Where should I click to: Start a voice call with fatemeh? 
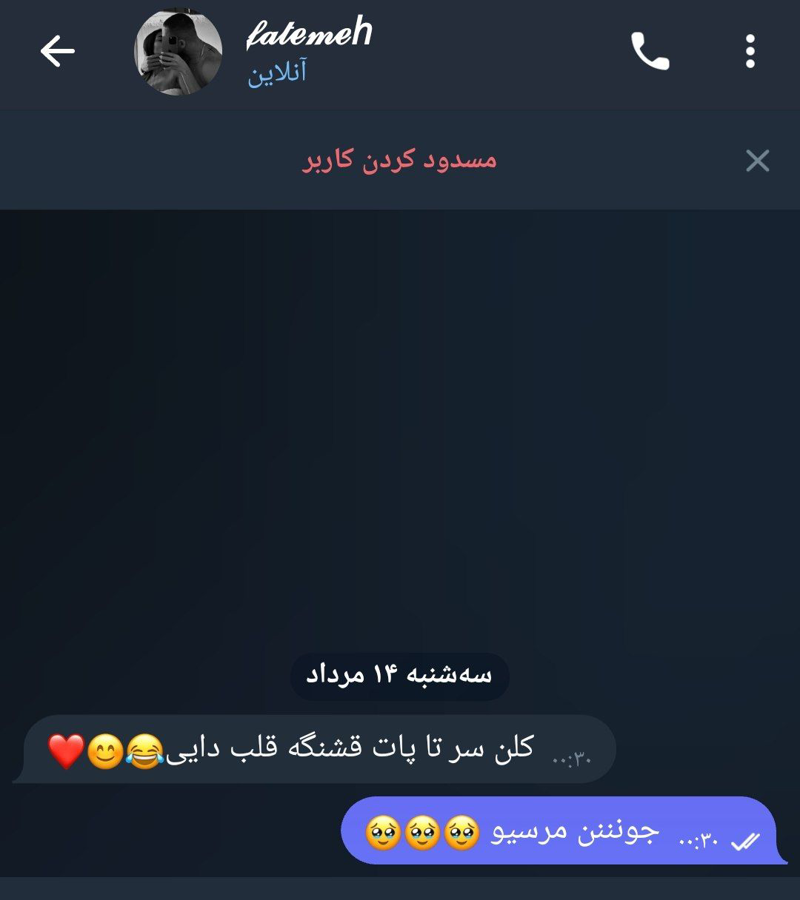point(649,51)
